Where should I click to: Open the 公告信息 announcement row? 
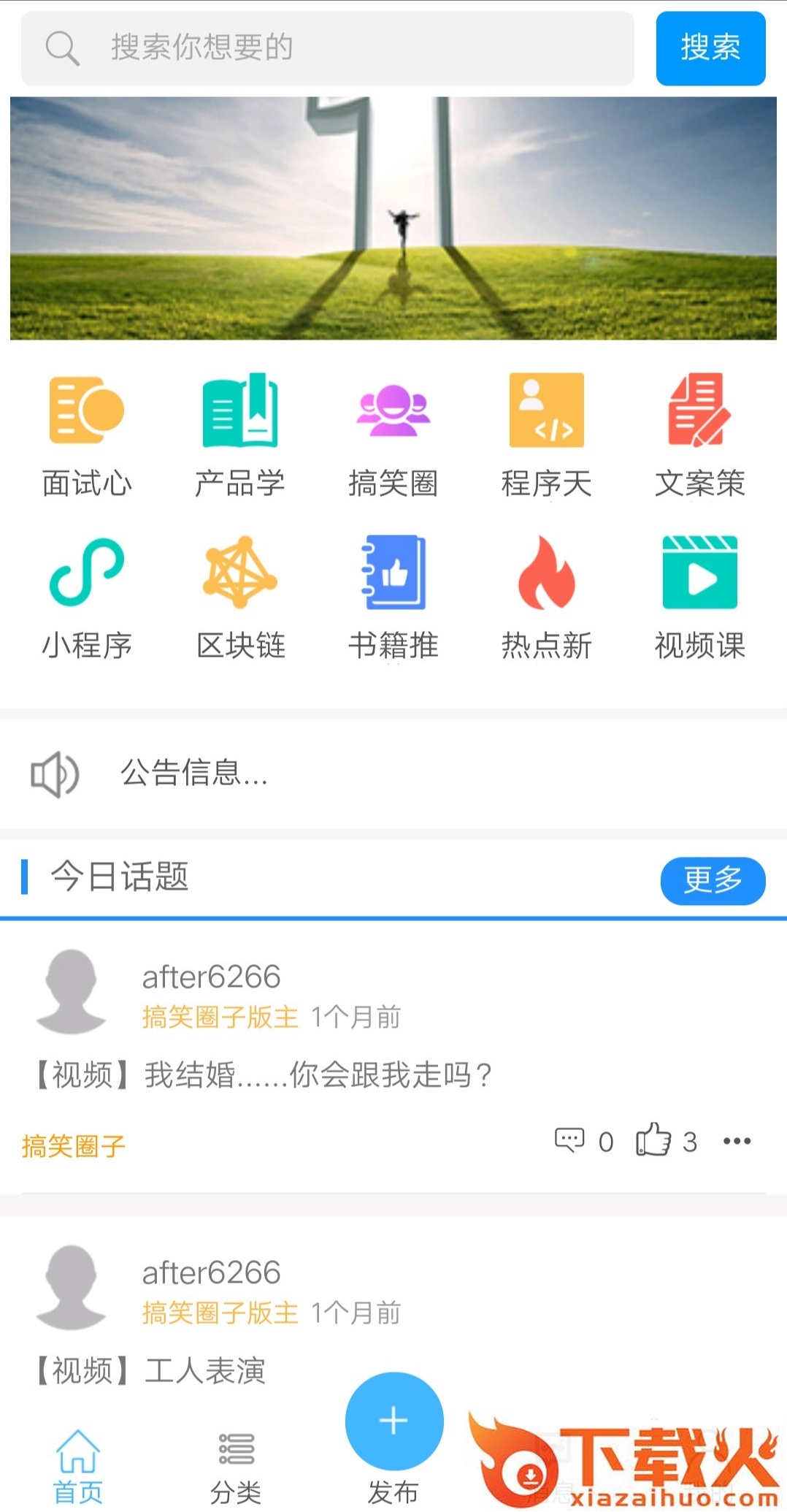393,774
